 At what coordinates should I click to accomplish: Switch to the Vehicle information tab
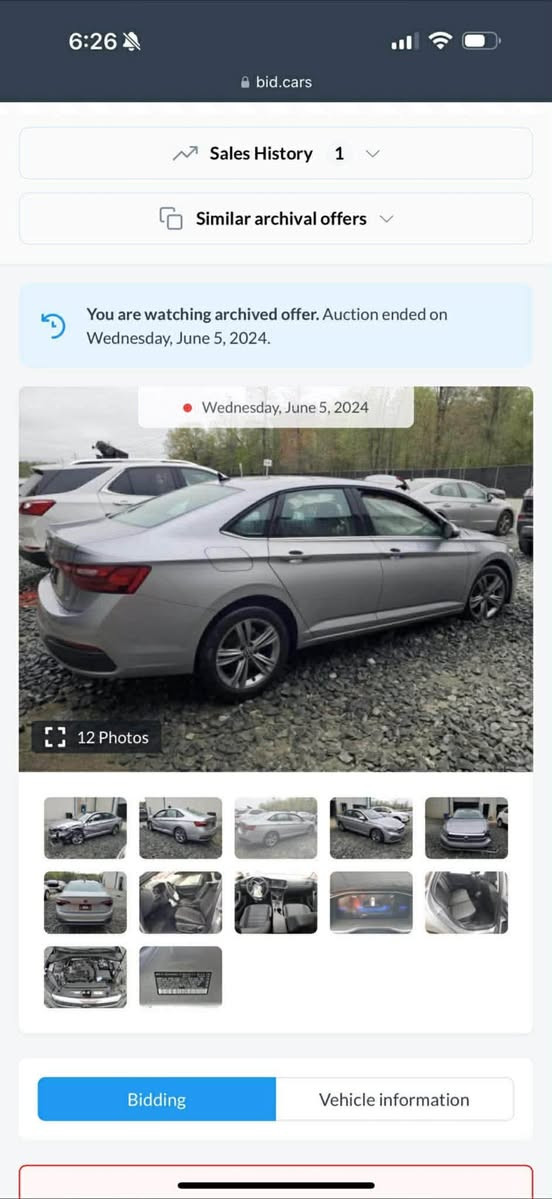(395, 1100)
